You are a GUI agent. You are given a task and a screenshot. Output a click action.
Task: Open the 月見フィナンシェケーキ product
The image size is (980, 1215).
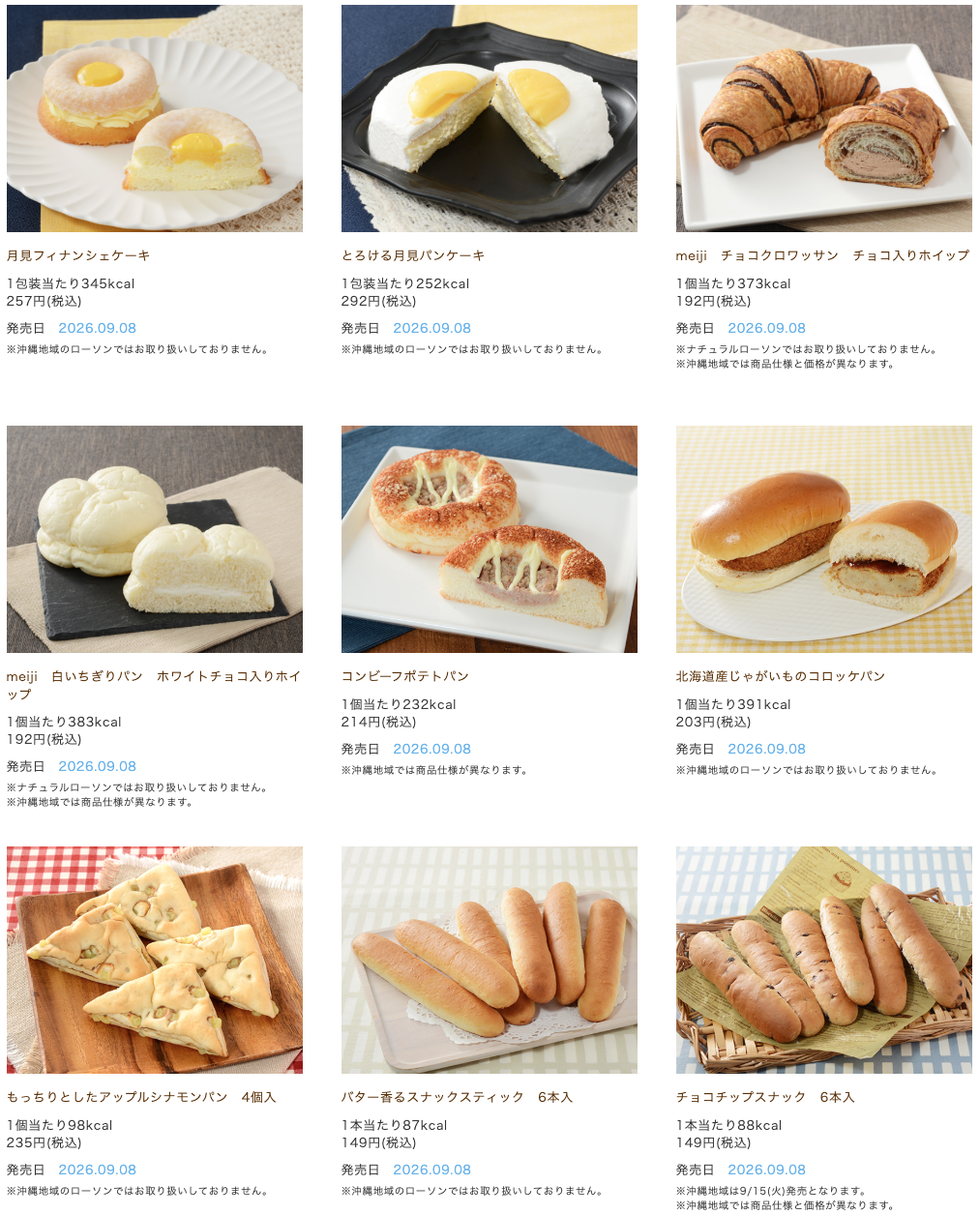tap(78, 255)
